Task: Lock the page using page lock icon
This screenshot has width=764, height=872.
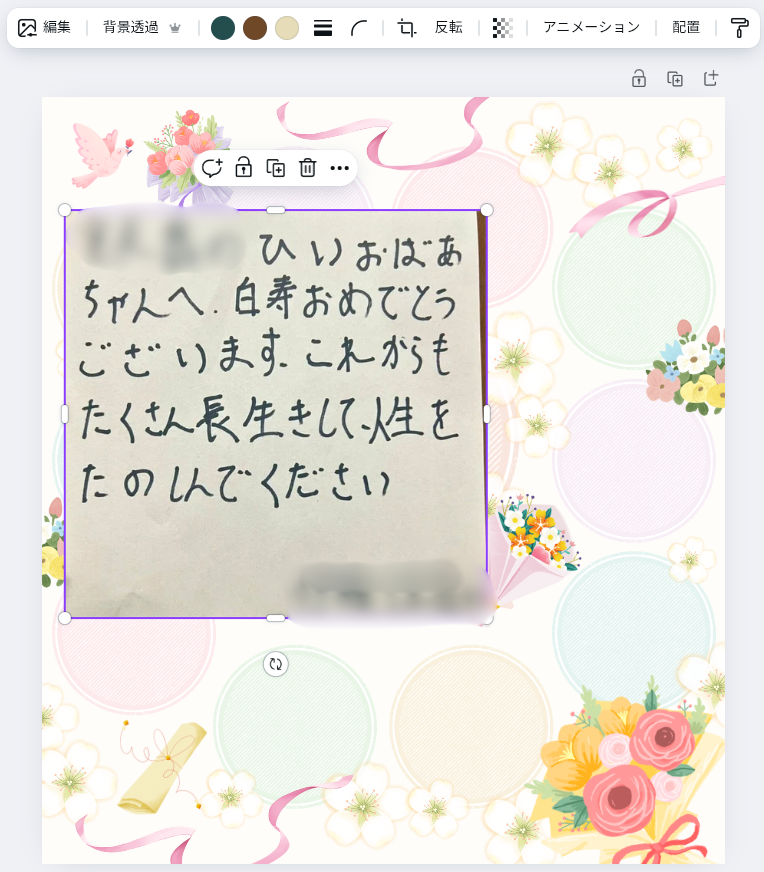Action: tap(639, 79)
